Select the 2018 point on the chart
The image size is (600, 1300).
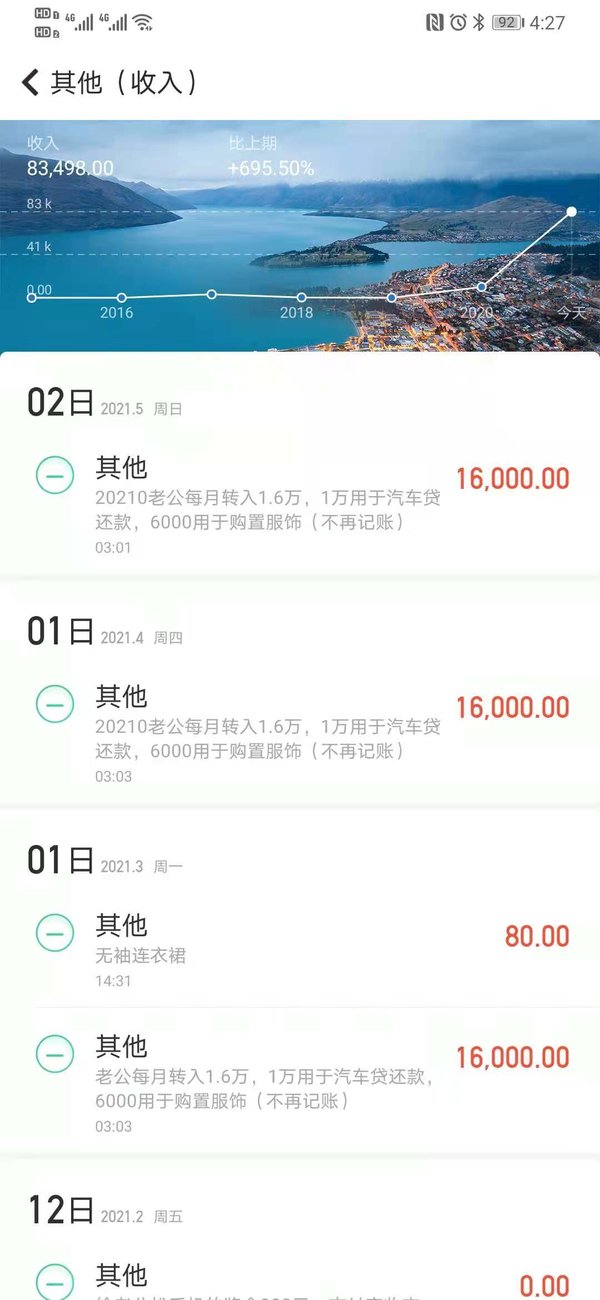(301, 298)
